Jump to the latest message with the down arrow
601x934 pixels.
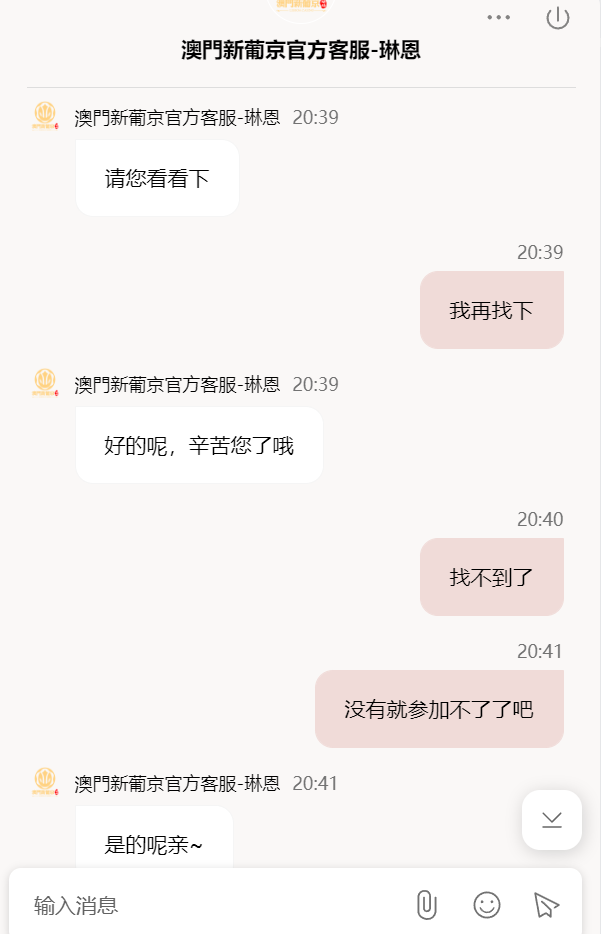552,820
